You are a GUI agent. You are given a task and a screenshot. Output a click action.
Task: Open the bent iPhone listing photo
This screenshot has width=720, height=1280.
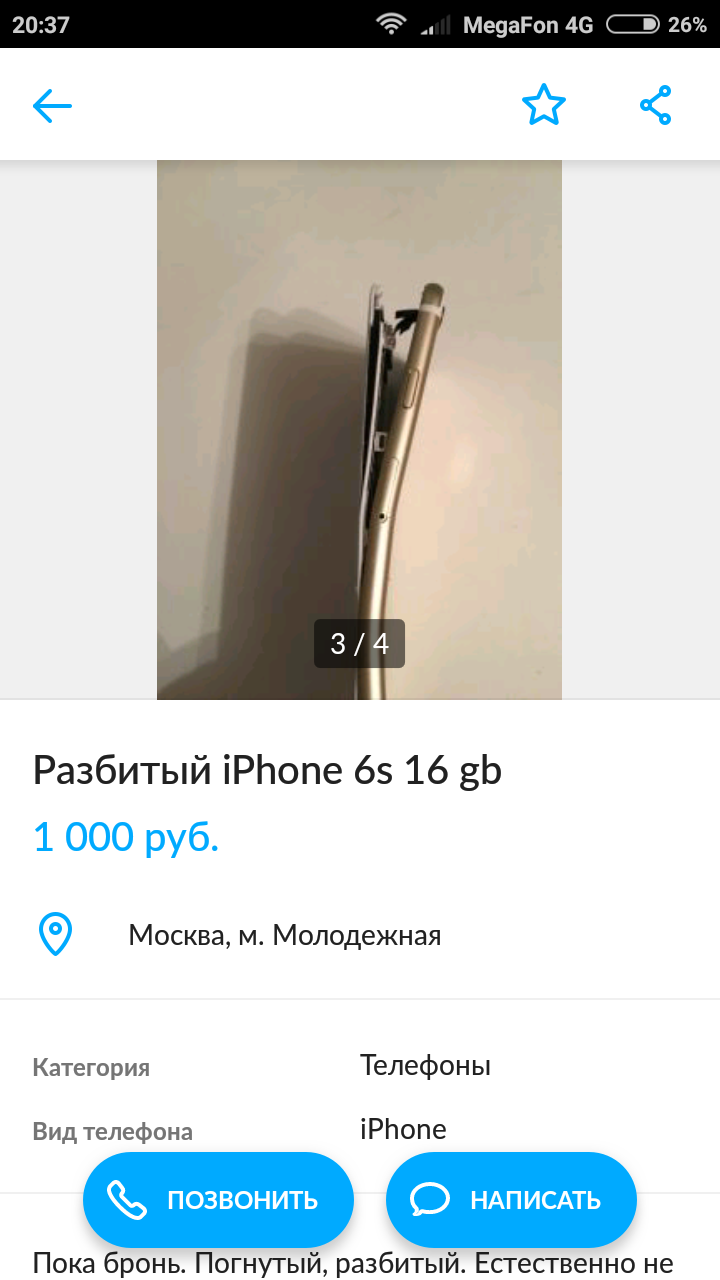[x=359, y=429]
